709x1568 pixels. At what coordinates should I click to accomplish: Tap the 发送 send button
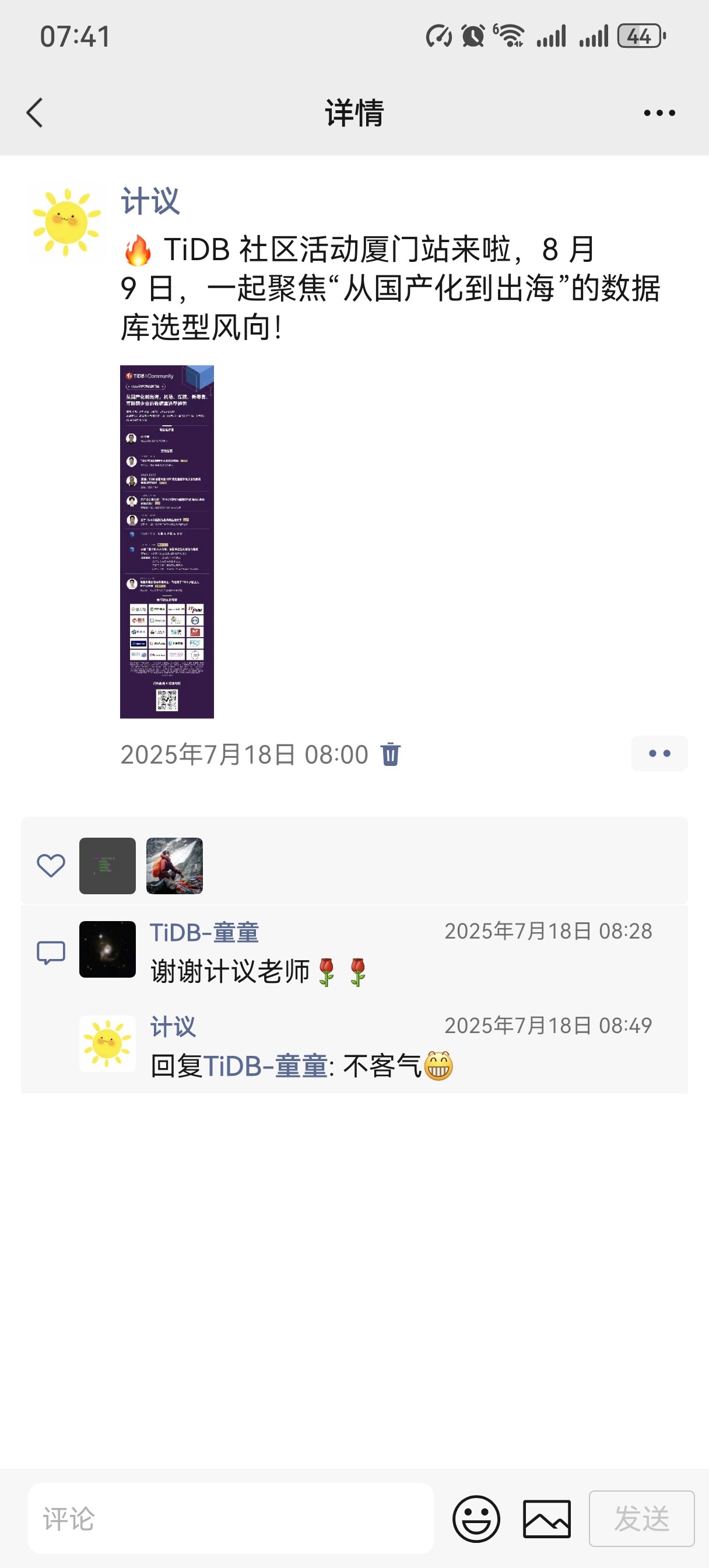(641, 1518)
